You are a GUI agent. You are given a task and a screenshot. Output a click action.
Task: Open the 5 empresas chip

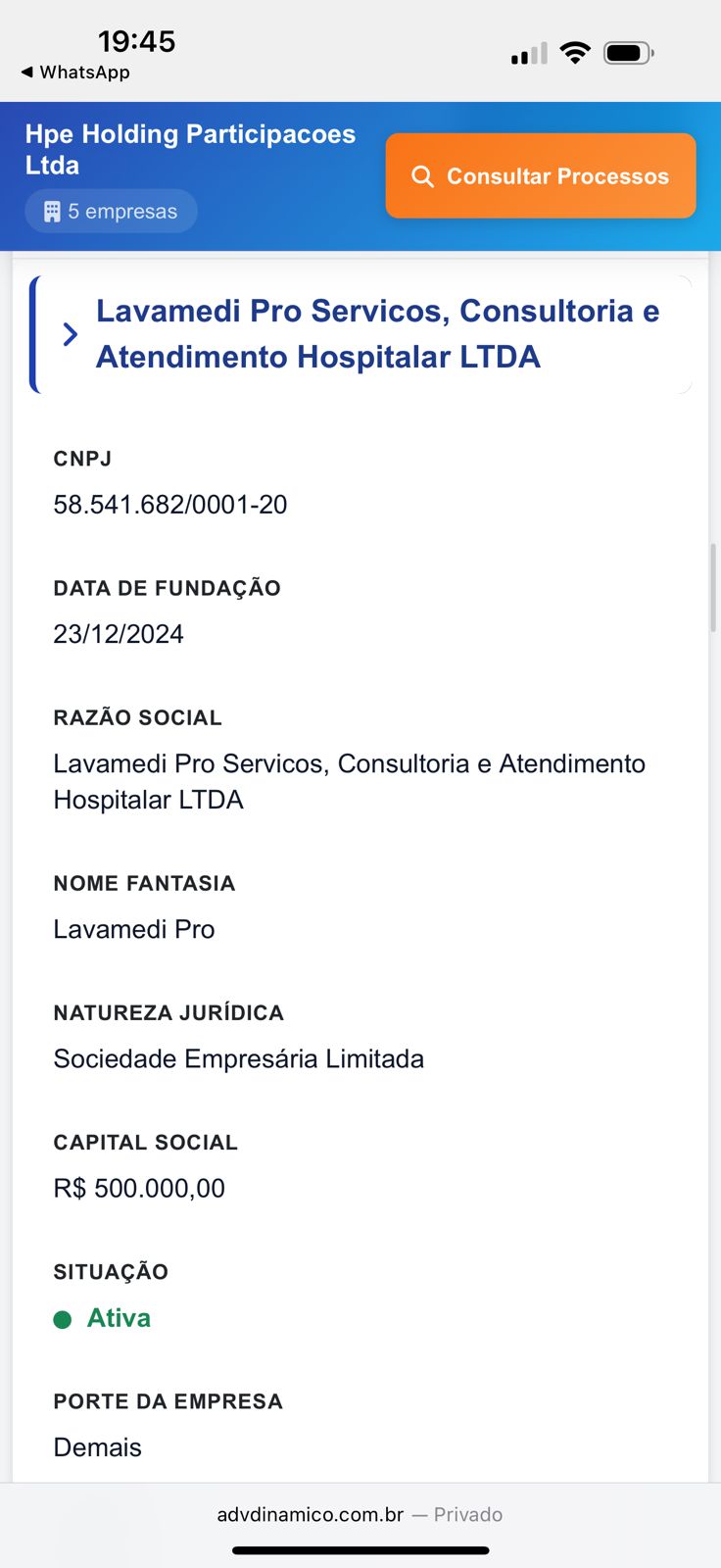coord(111,212)
